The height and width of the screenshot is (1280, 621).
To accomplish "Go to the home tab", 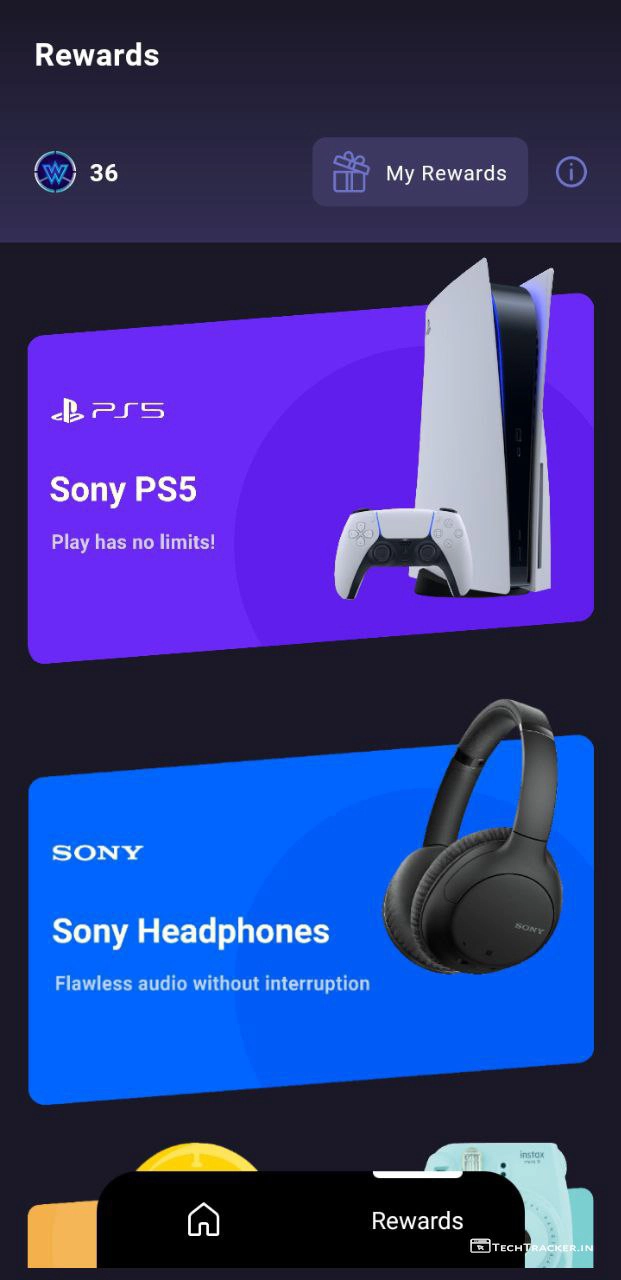I will (x=203, y=1220).
